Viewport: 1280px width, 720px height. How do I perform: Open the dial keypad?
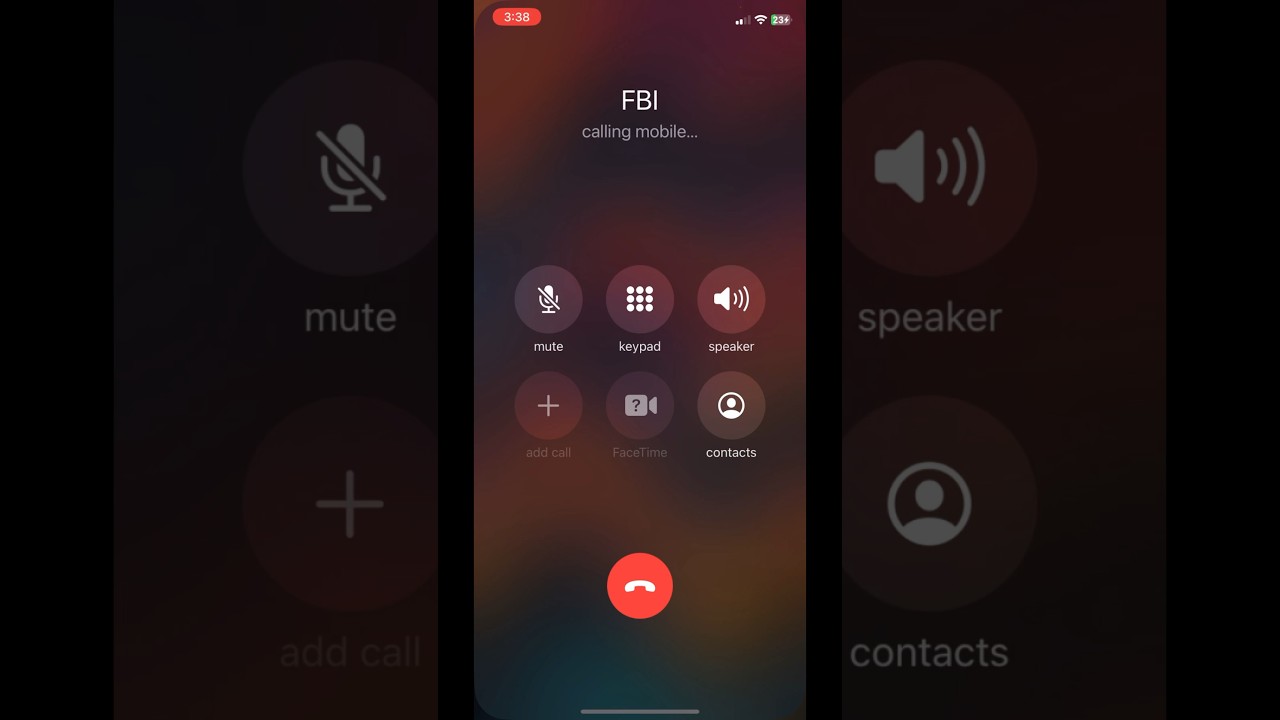tap(640, 299)
